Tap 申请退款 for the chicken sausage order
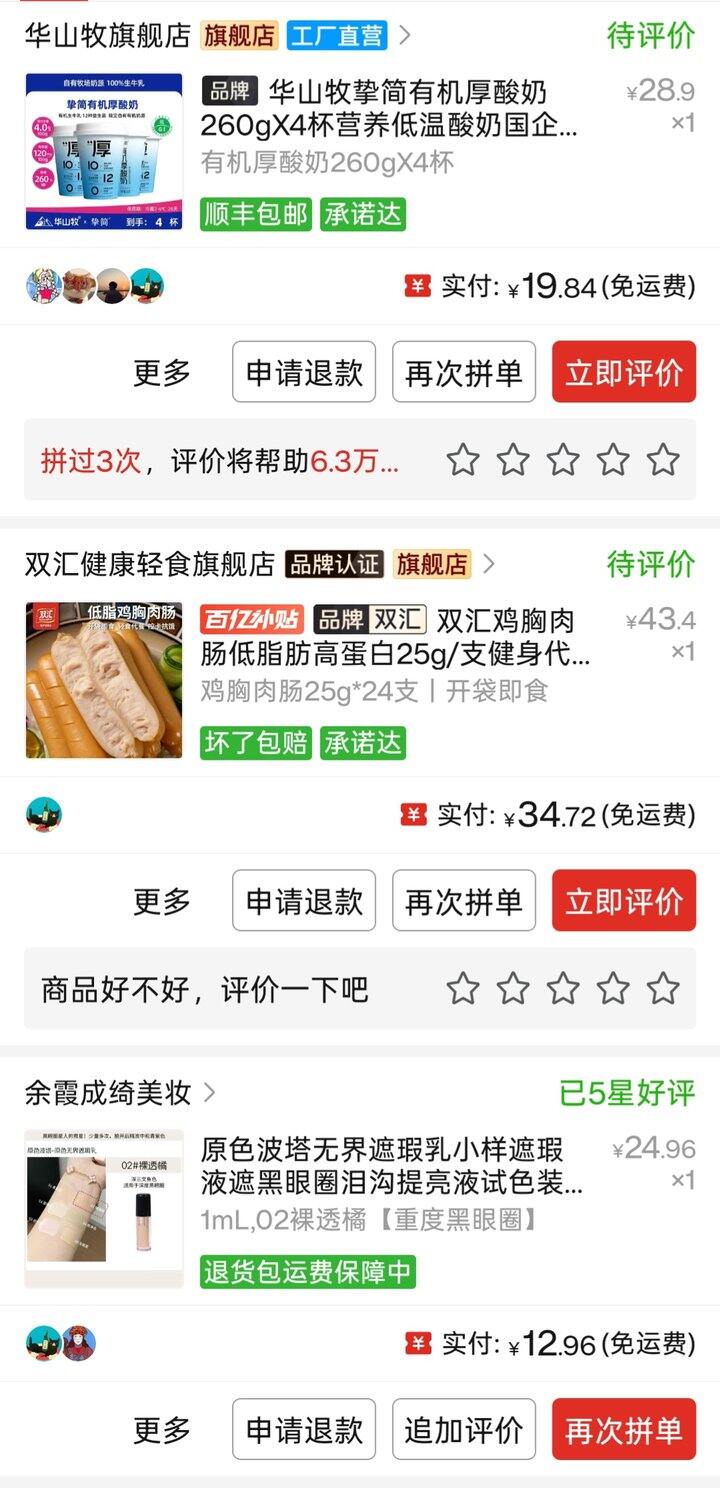720x1494 pixels. point(304,901)
